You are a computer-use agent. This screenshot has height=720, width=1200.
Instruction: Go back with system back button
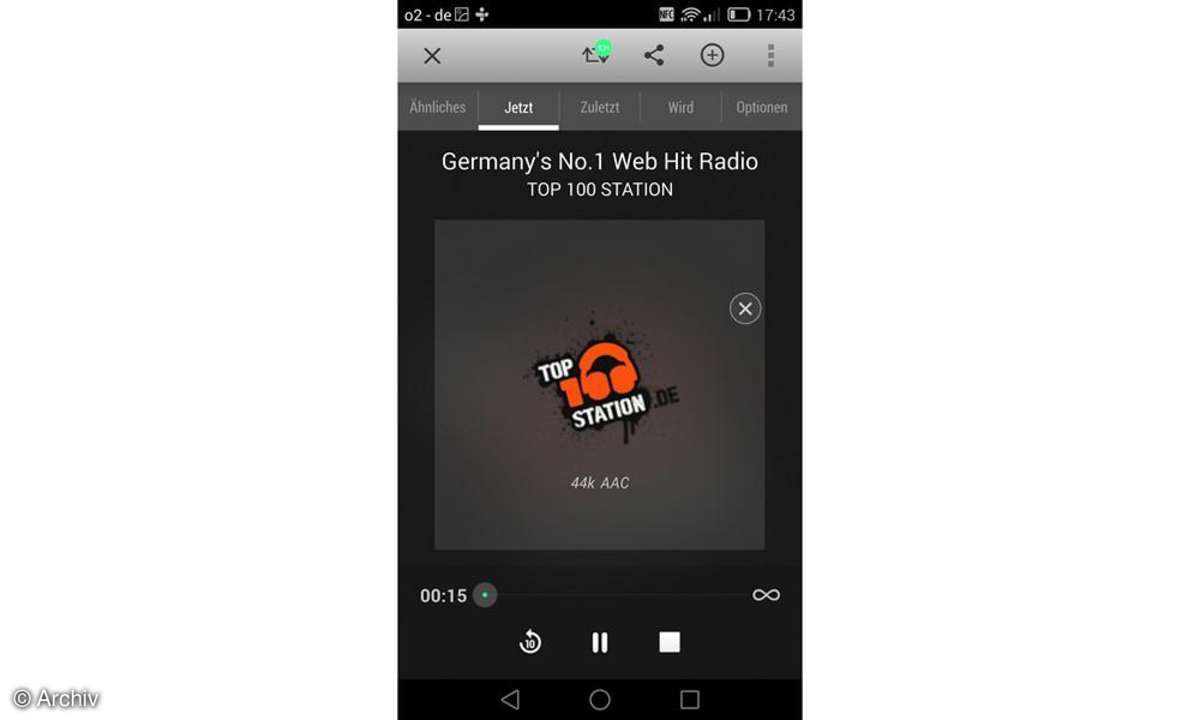tap(510, 700)
